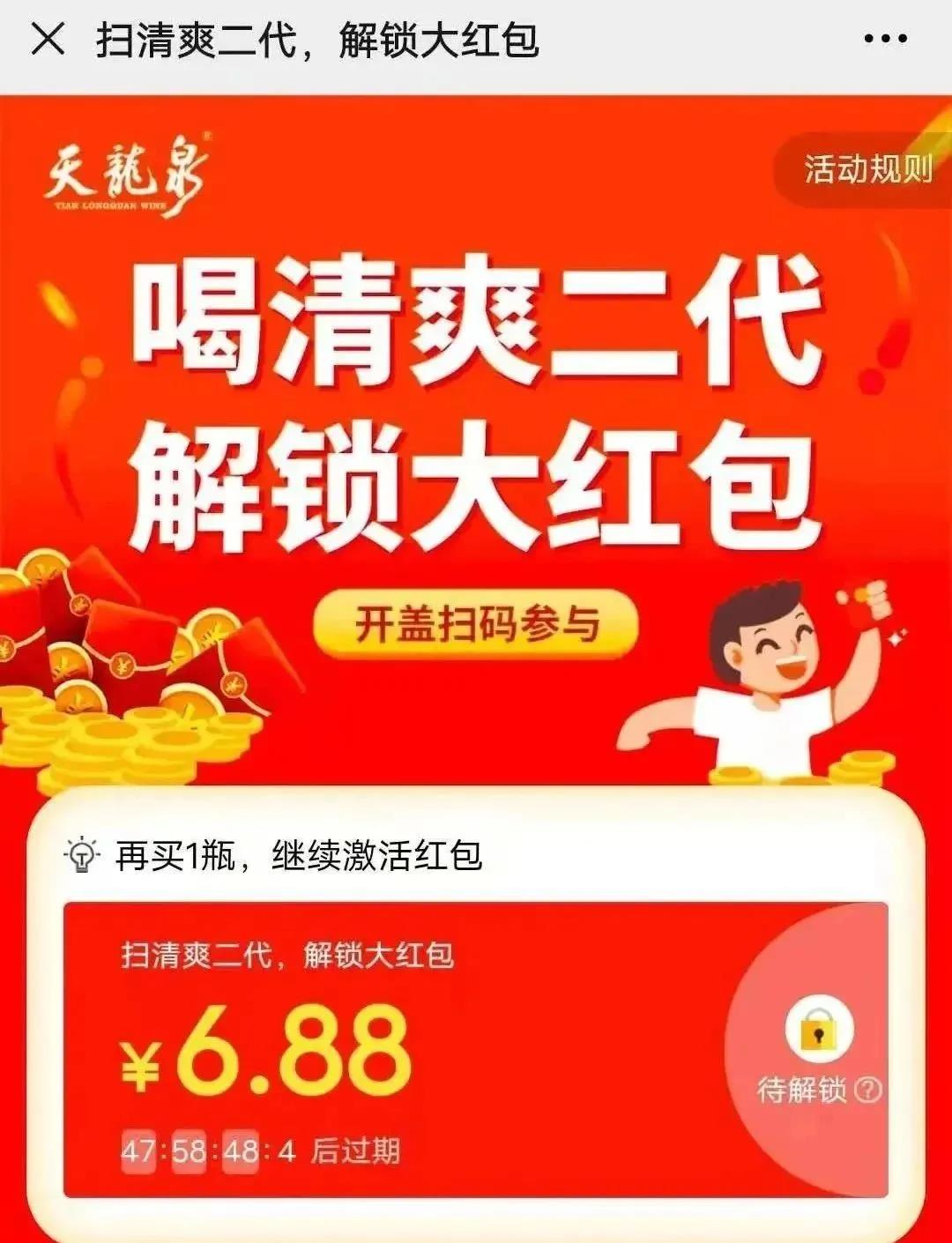Open the three-dot overflow menu
952x1243 pixels.
coord(885,40)
